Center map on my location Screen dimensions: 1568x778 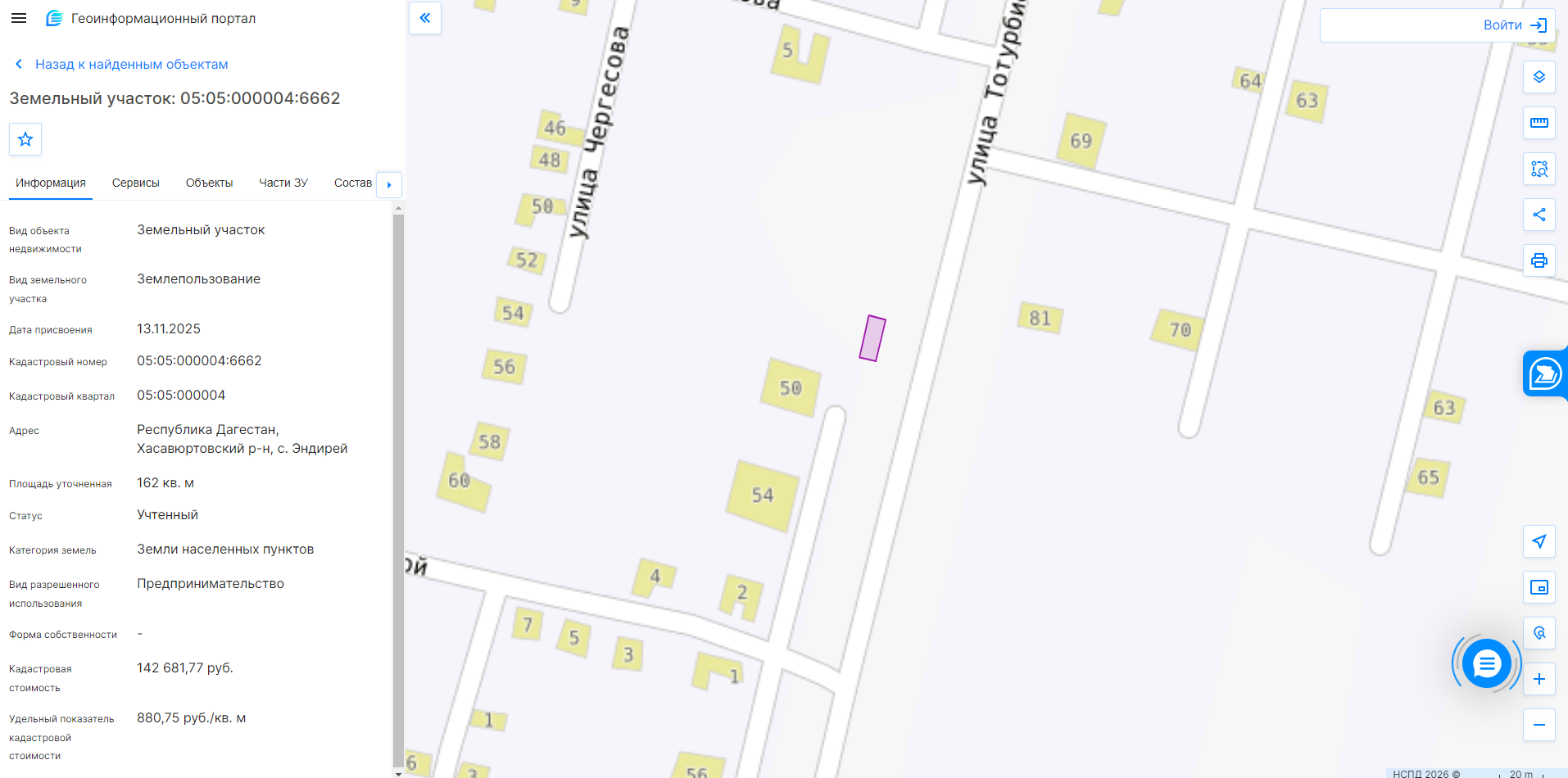pyautogui.click(x=1539, y=541)
